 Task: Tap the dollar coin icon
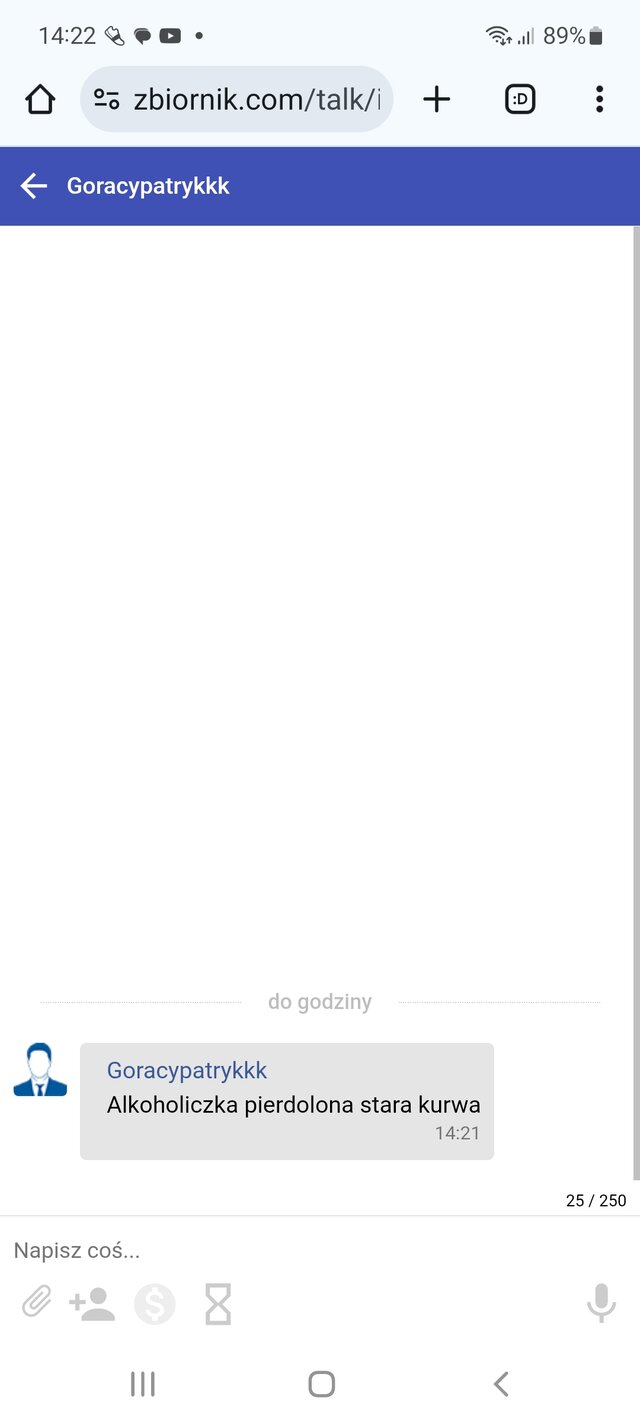tap(155, 1304)
